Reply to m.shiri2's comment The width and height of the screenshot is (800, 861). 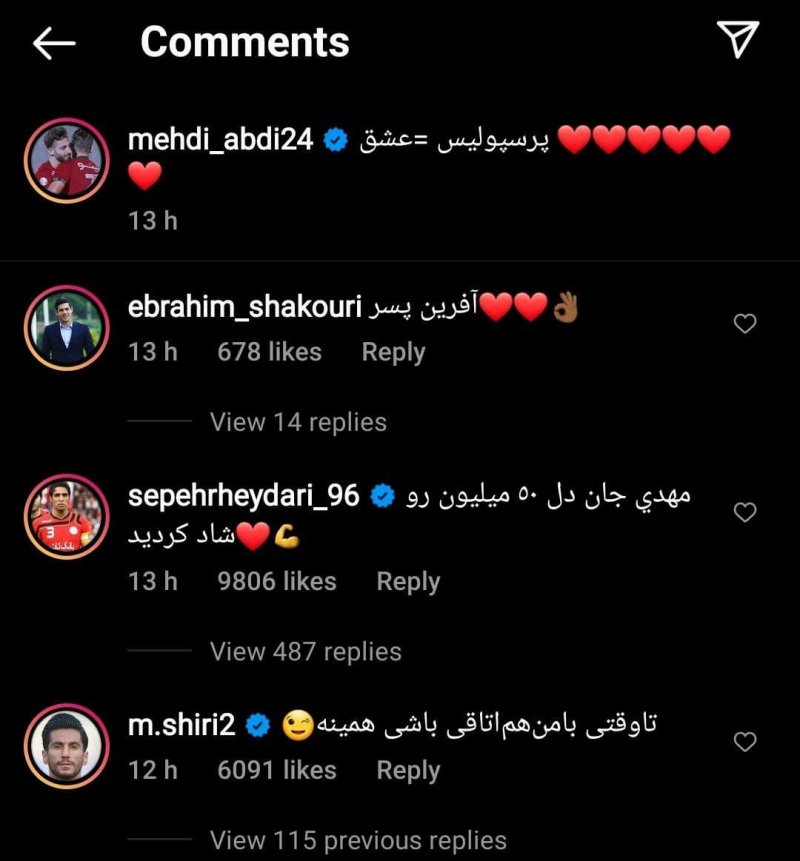(408, 770)
